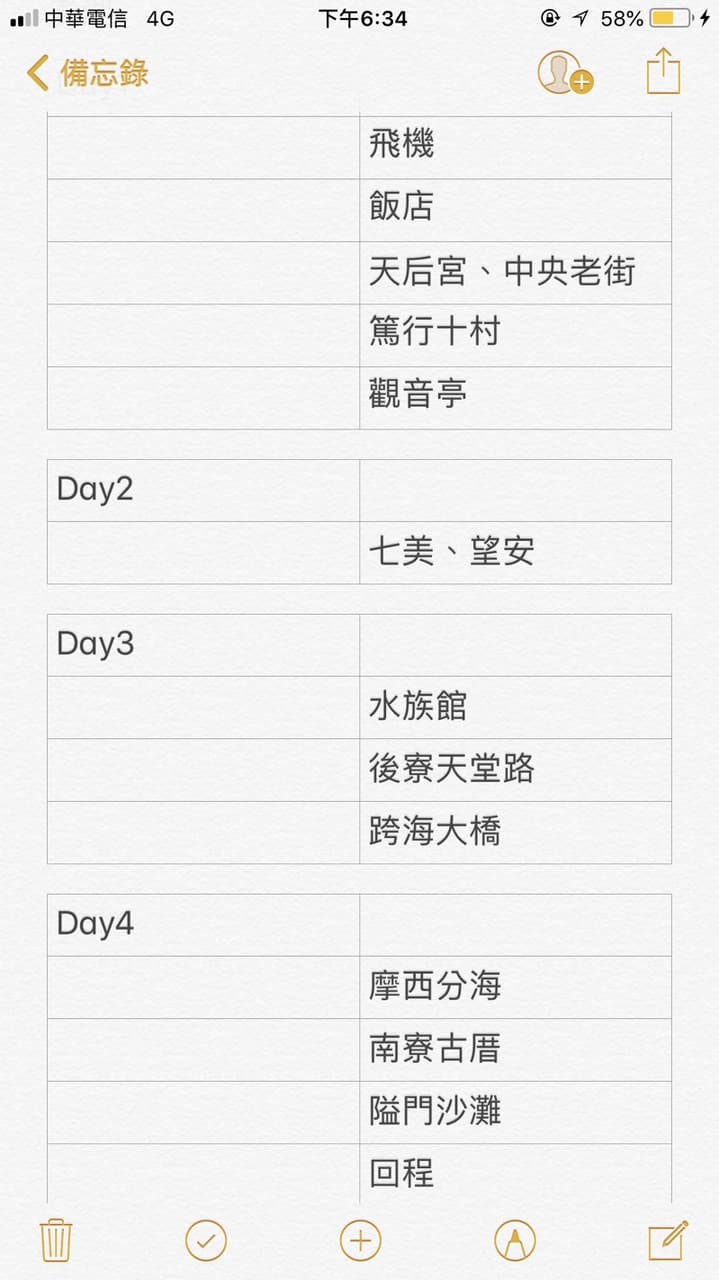This screenshot has height=1280, width=719.
Task: Delete this note with trash icon
Action: pos(55,1241)
